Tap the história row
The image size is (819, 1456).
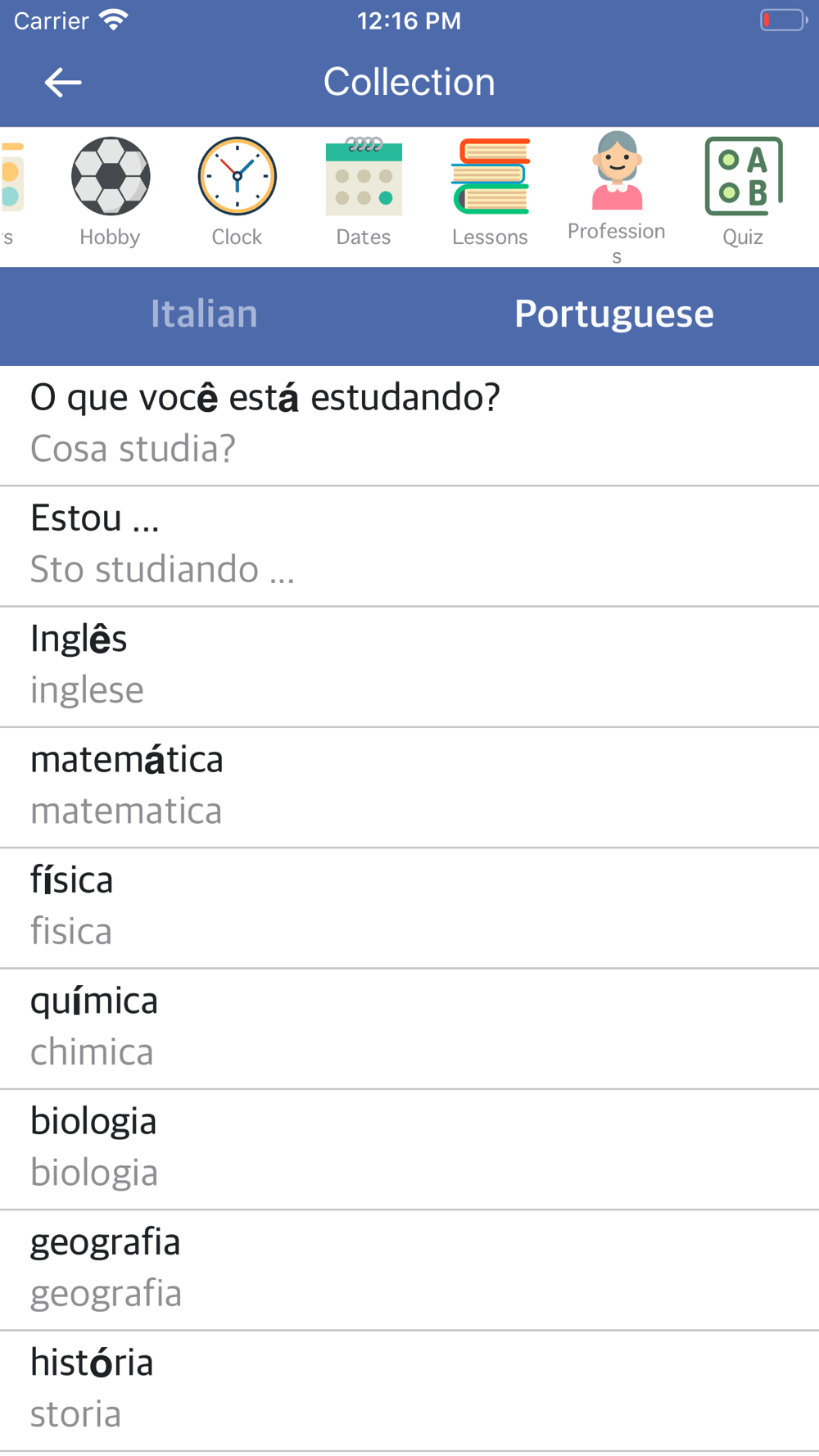409,1390
